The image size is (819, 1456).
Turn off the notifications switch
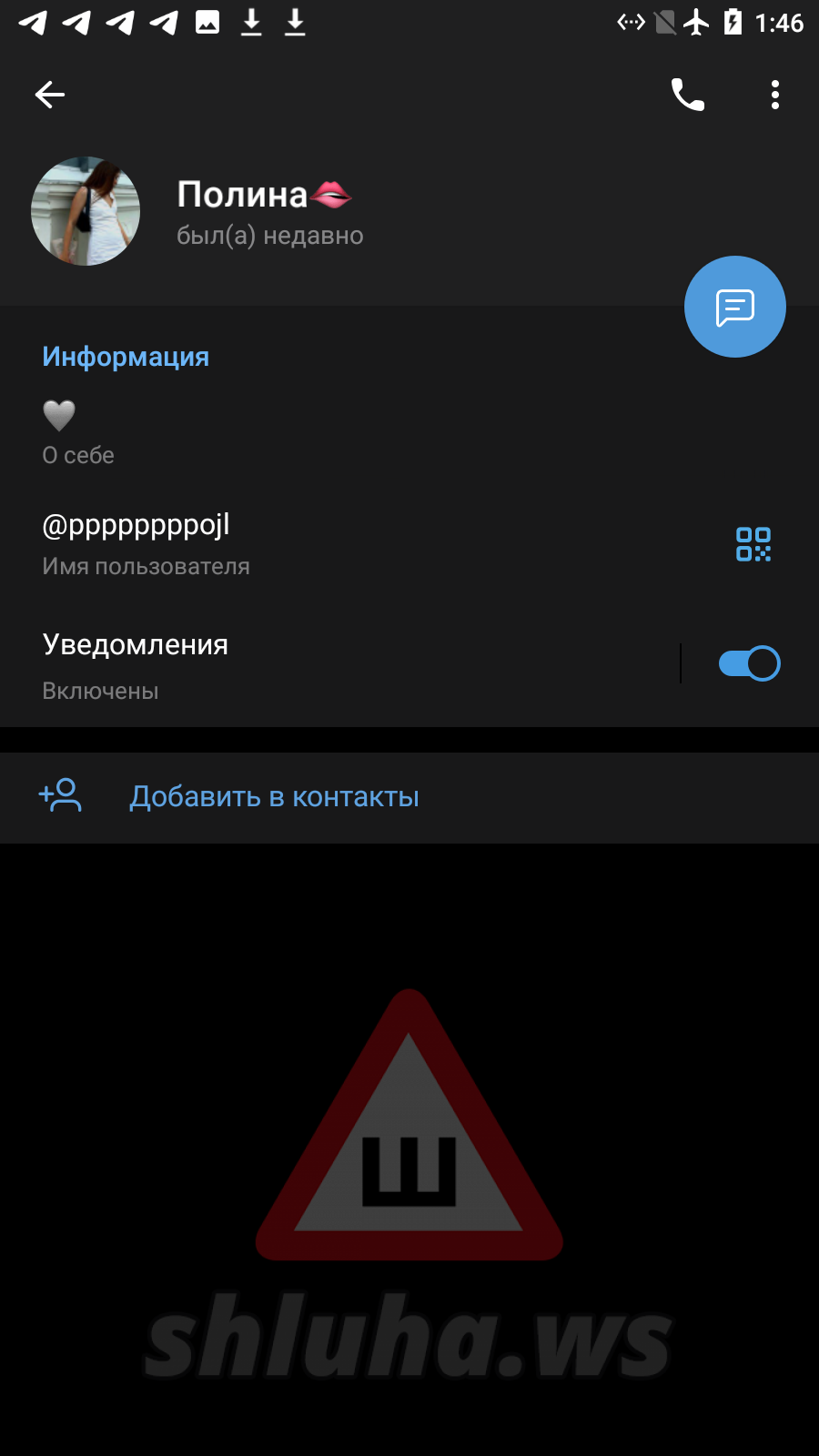pos(749,663)
